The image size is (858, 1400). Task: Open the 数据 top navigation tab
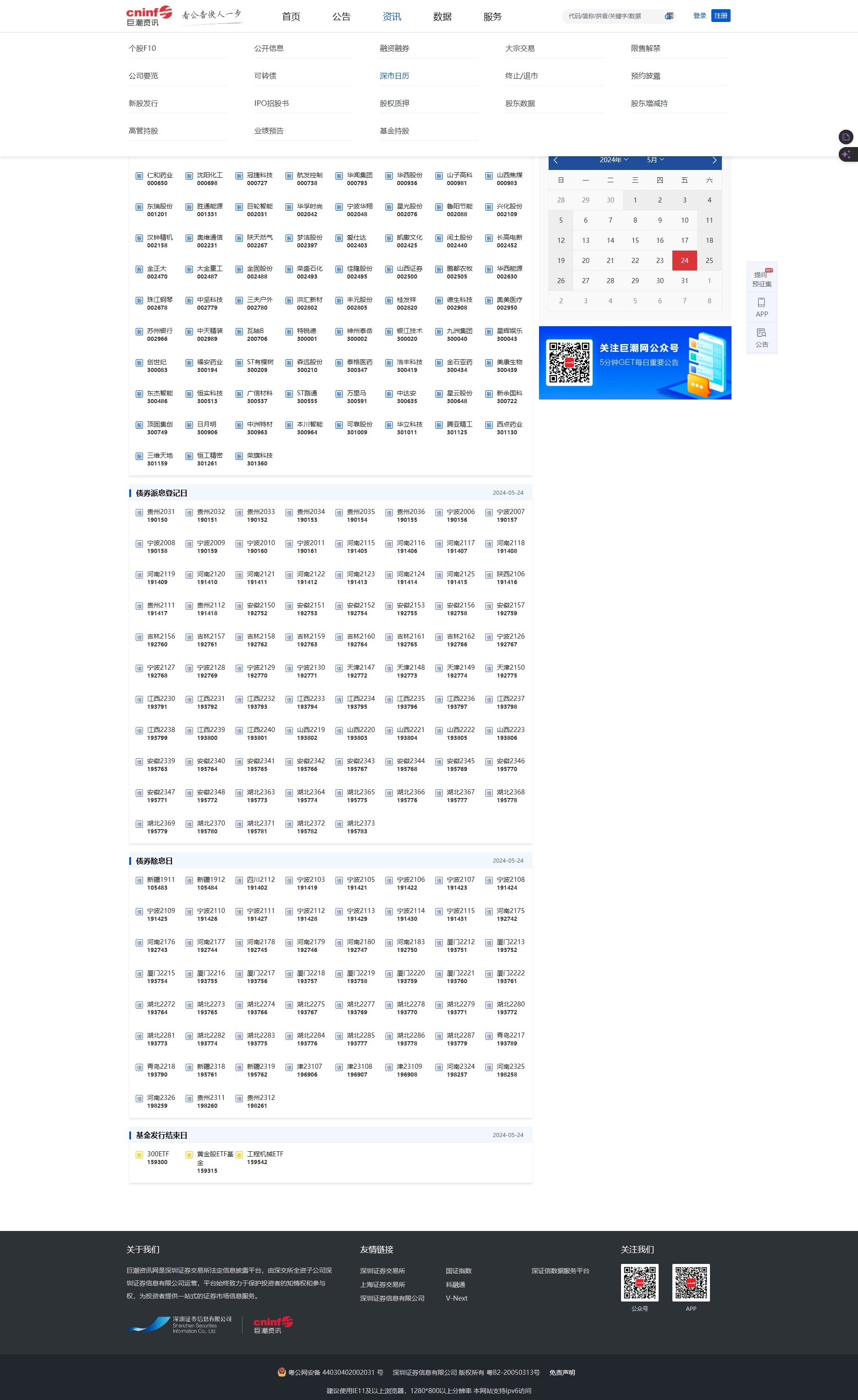442,16
